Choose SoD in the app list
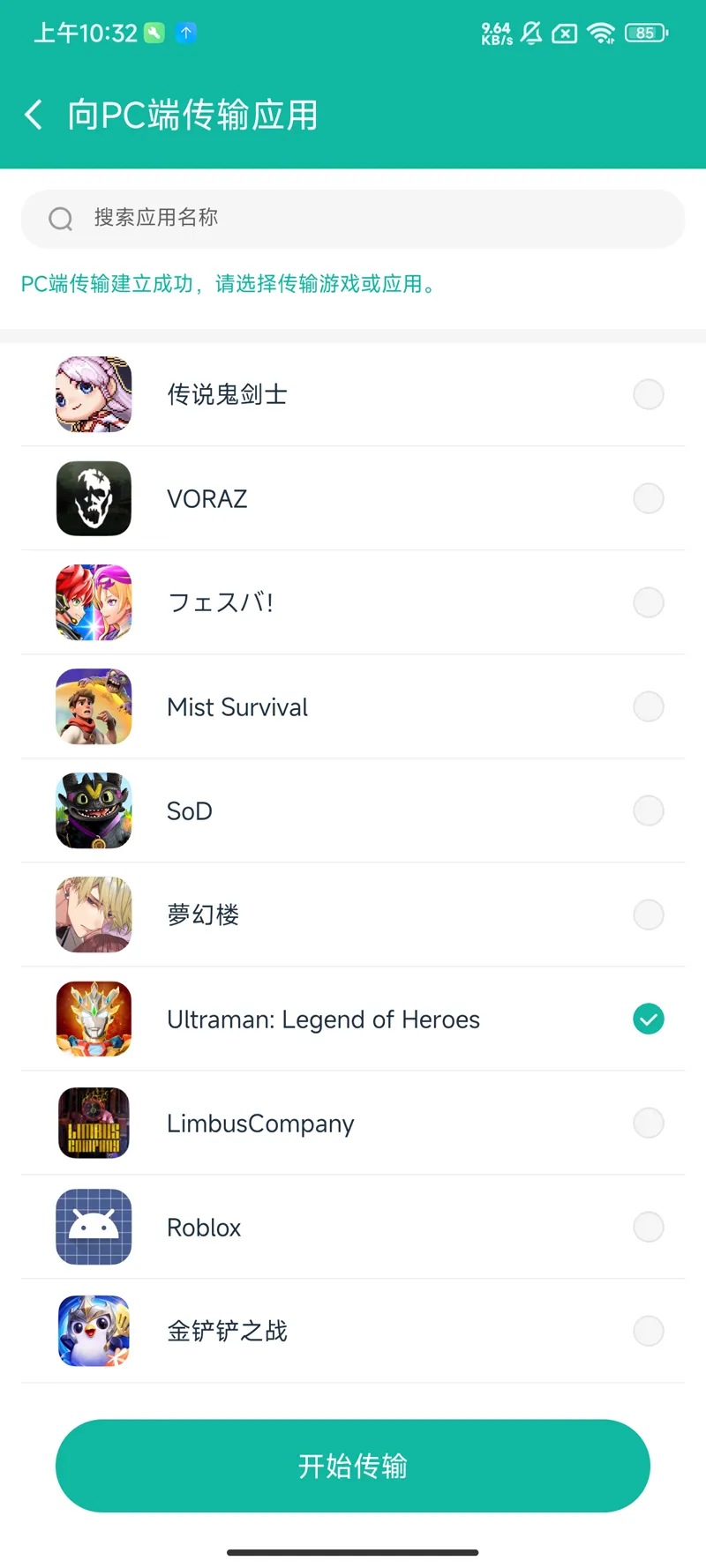 648,810
